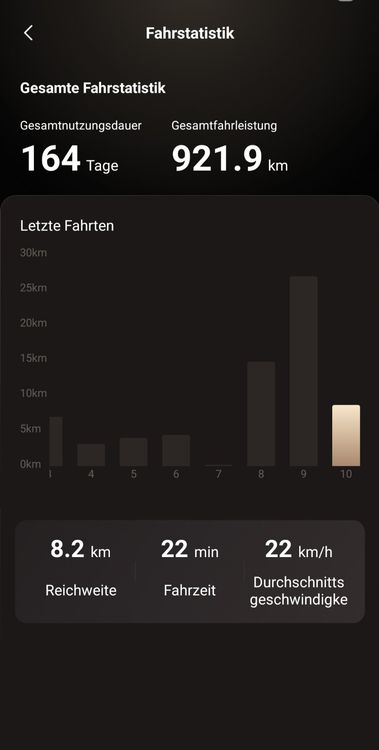The width and height of the screenshot is (379, 750).
Task: Select the highlighted bar for ride 10
Action: pyautogui.click(x=346, y=436)
